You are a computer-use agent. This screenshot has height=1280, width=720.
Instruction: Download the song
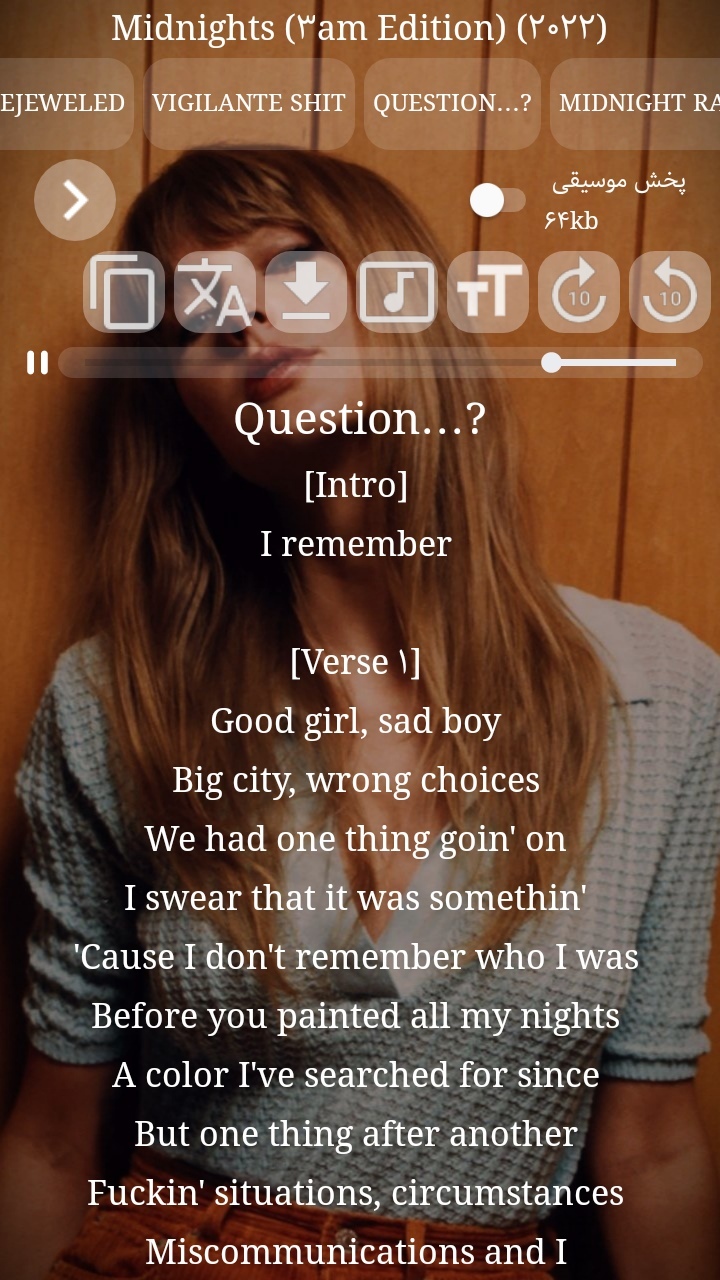306,292
